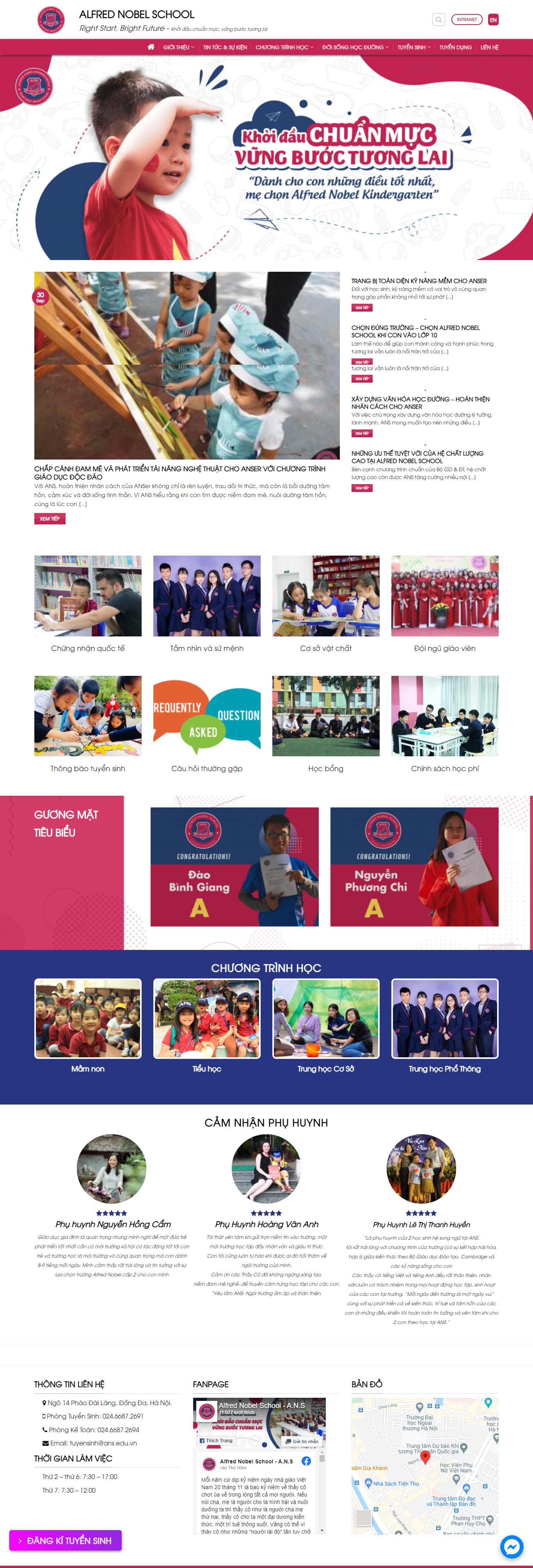Expand the GIỚI THIỆU menu
The width and height of the screenshot is (533, 1568).
click(x=178, y=48)
